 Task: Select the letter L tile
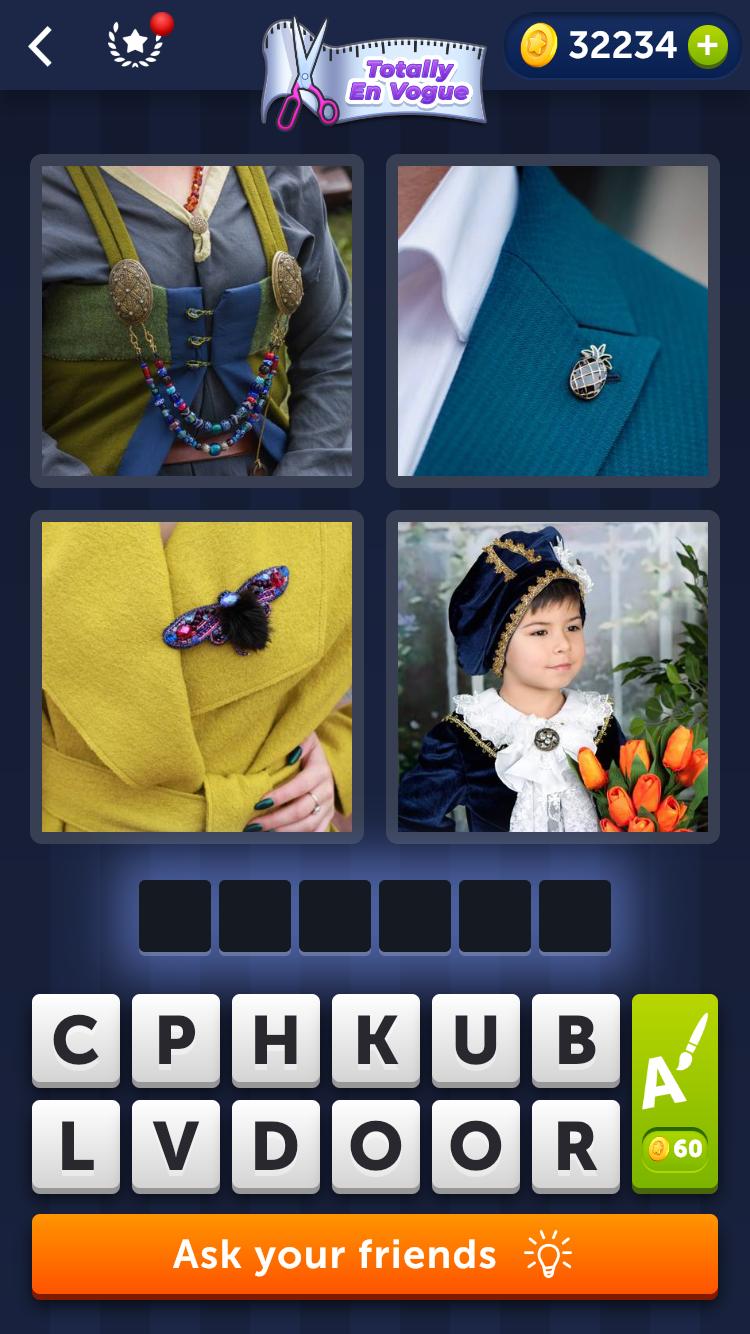click(76, 1146)
